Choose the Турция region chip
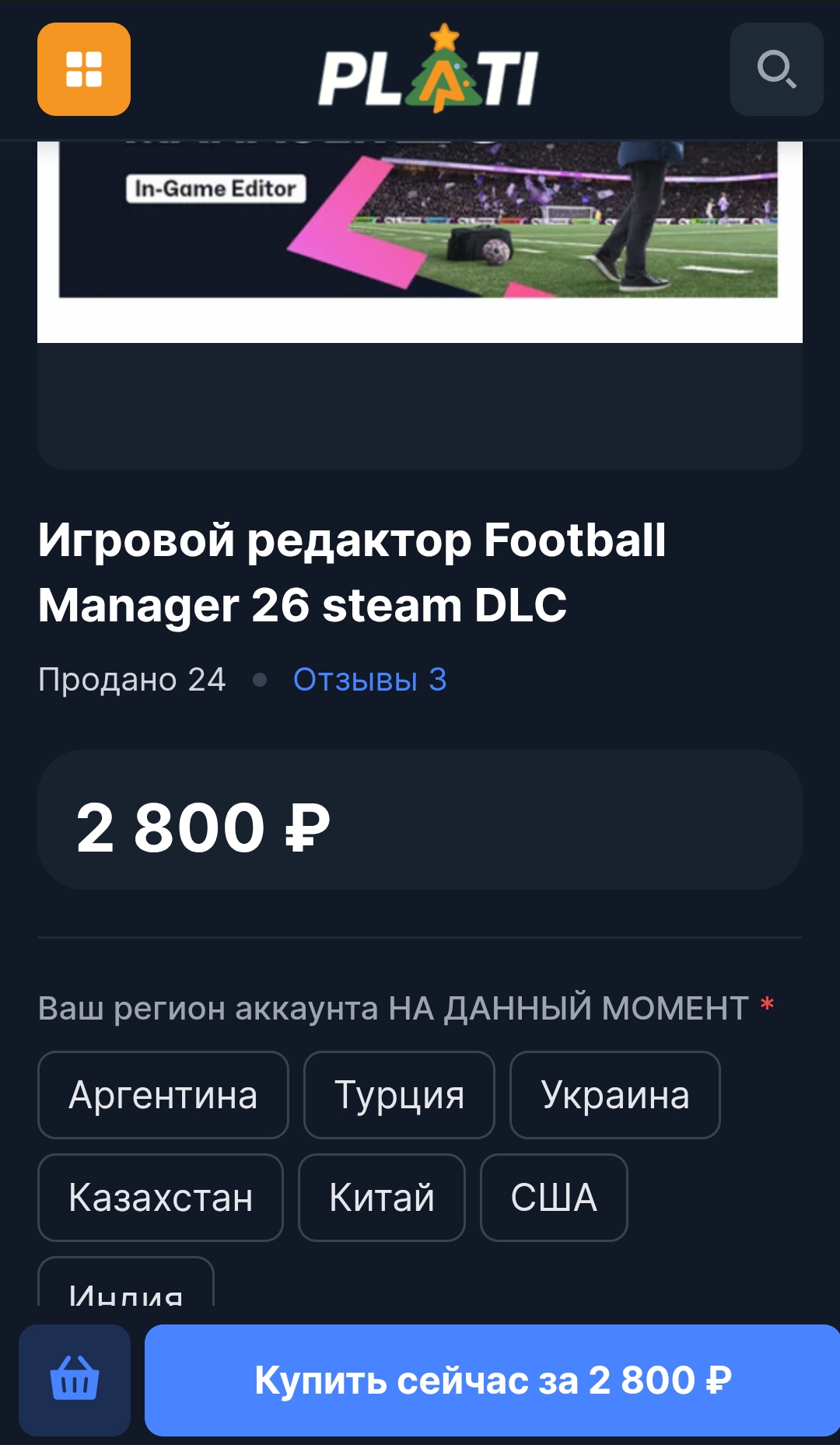Viewport: 840px width, 1445px height. [399, 1095]
